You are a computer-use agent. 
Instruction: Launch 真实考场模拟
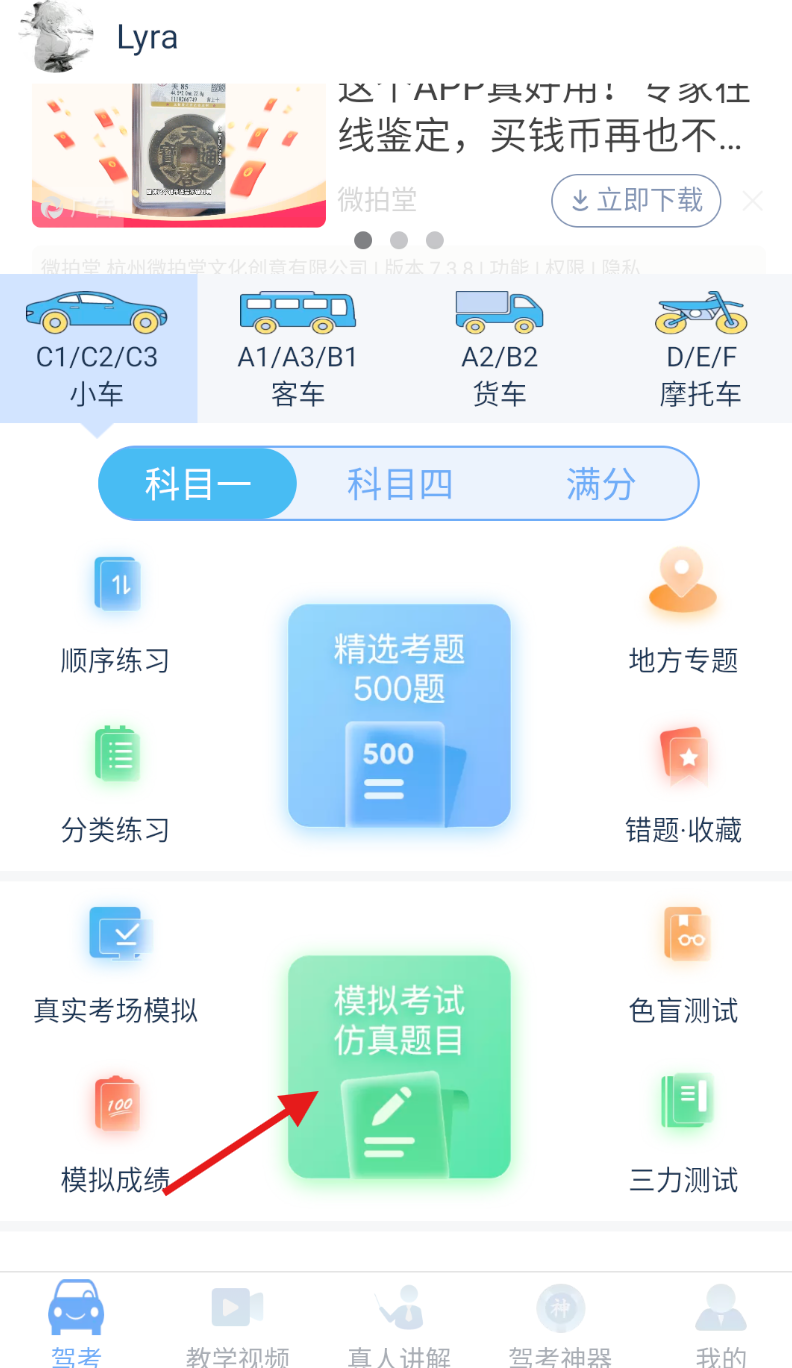click(116, 964)
